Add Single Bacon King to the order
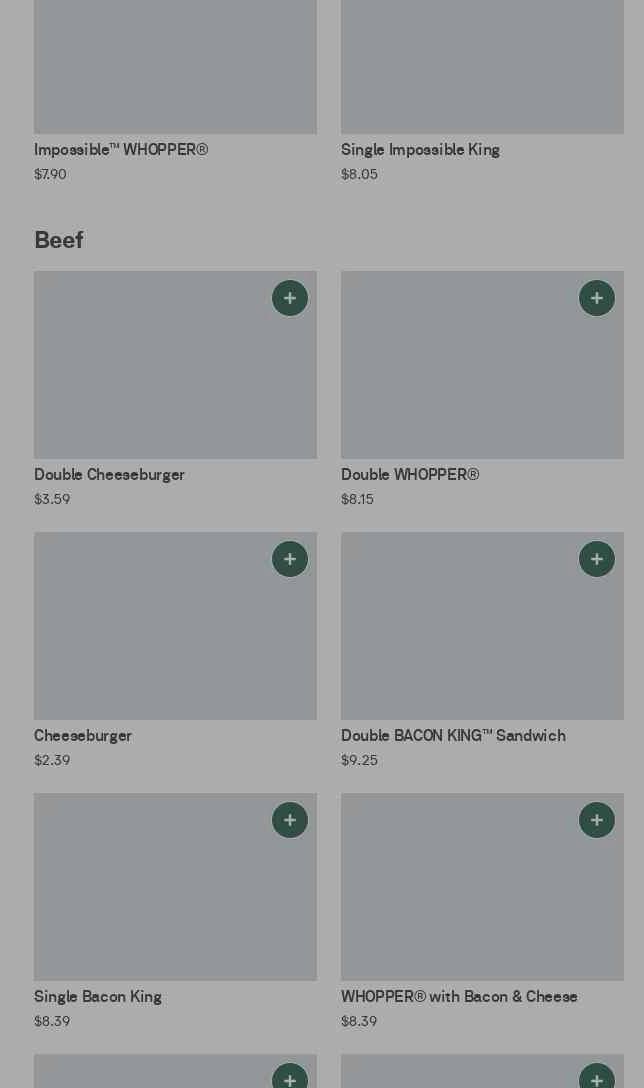Screen dimensions: 644x1088 290,820
